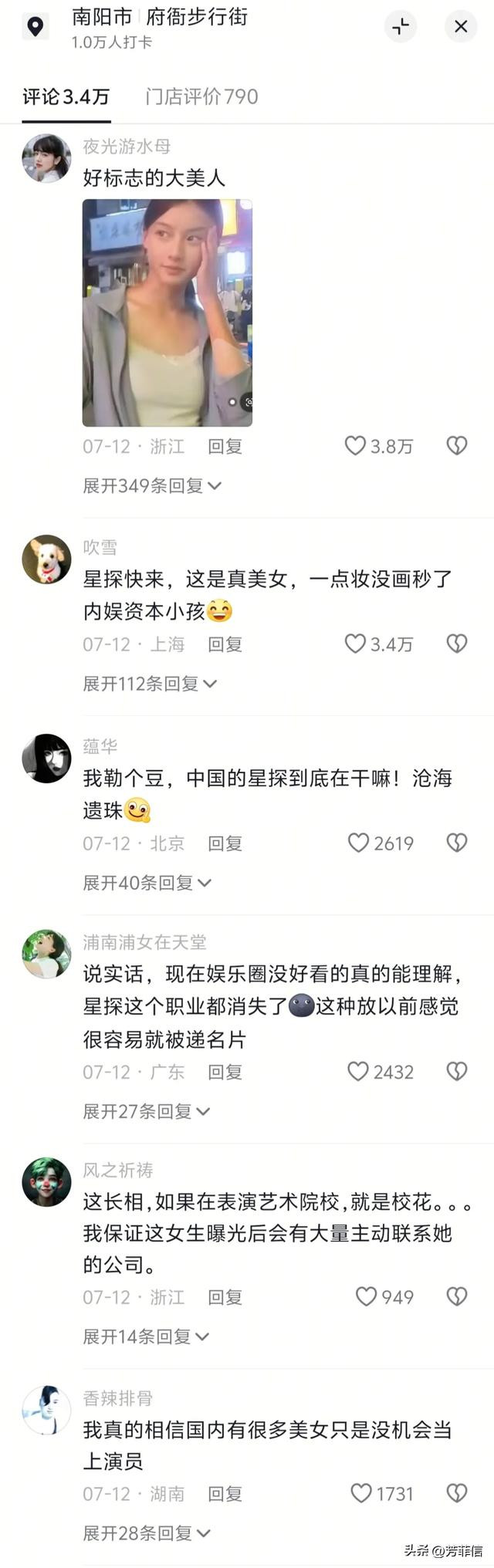Close the comments panel
This screenshot has width=494, height=1568.
[461, 27]
